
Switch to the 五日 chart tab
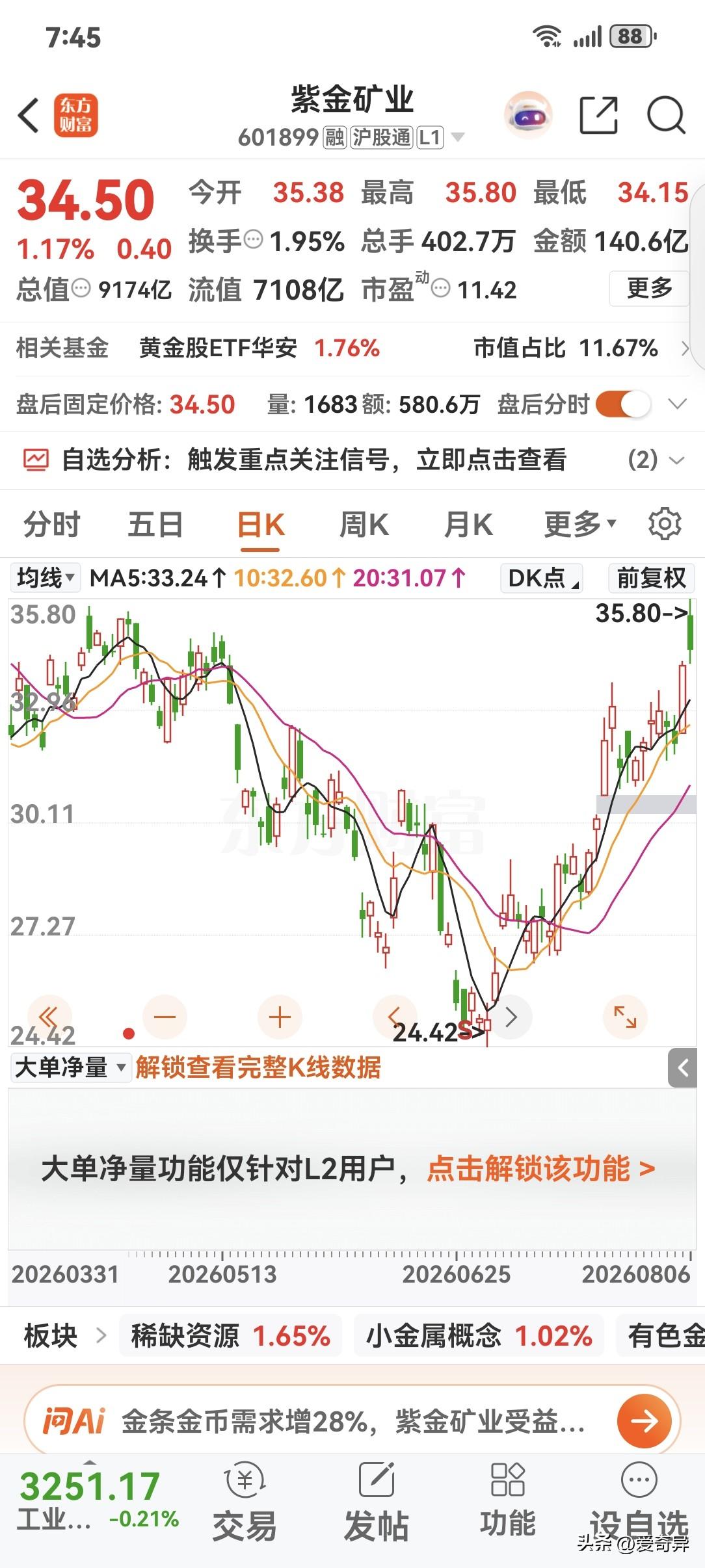[x=155, y=525]
